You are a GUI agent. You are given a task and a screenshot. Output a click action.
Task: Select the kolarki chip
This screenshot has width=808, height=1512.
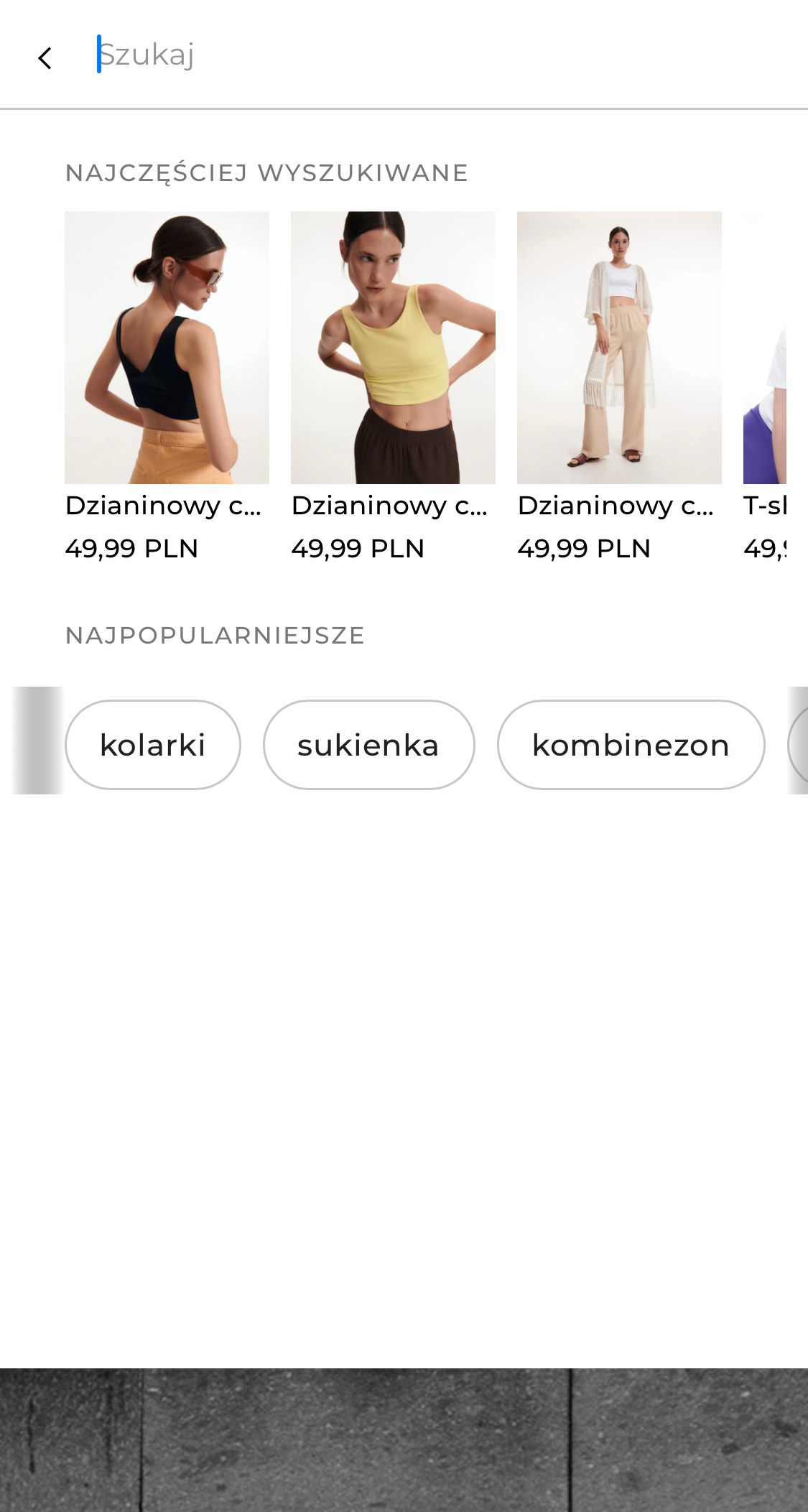point(153,745)
